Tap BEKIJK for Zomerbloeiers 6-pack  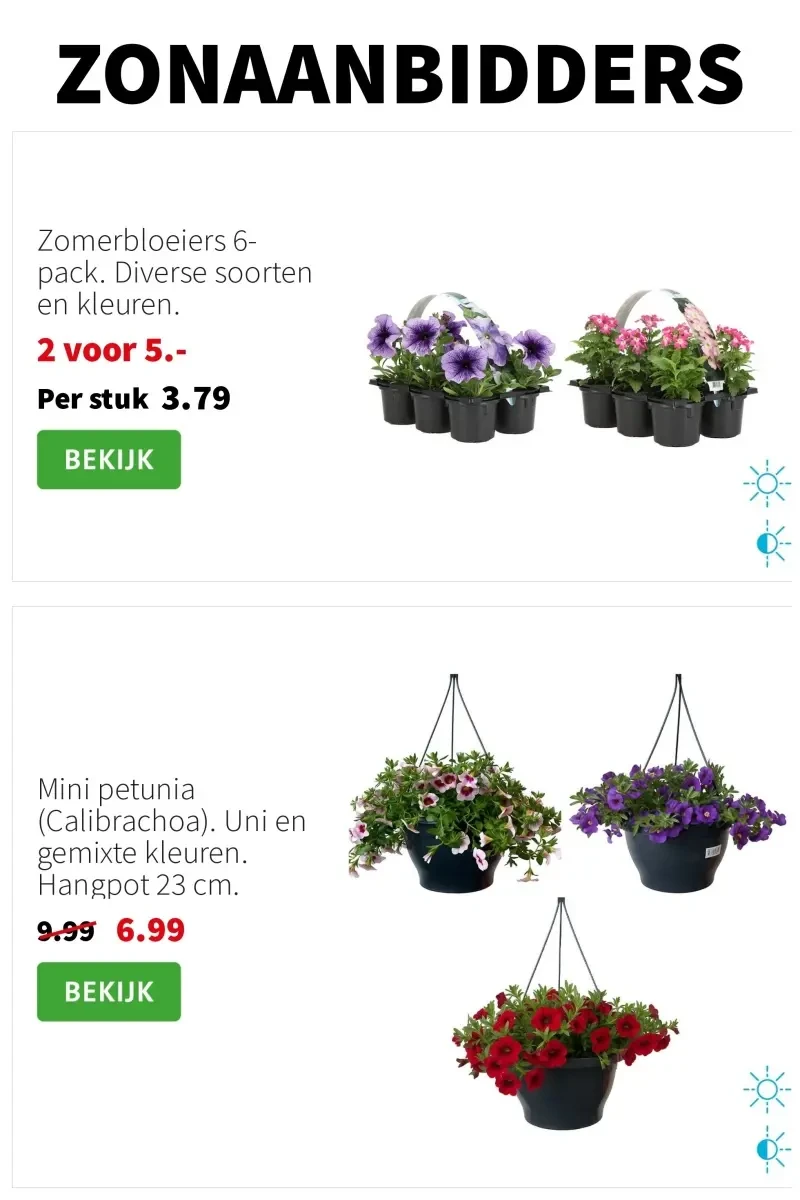(x=109, y=460)
